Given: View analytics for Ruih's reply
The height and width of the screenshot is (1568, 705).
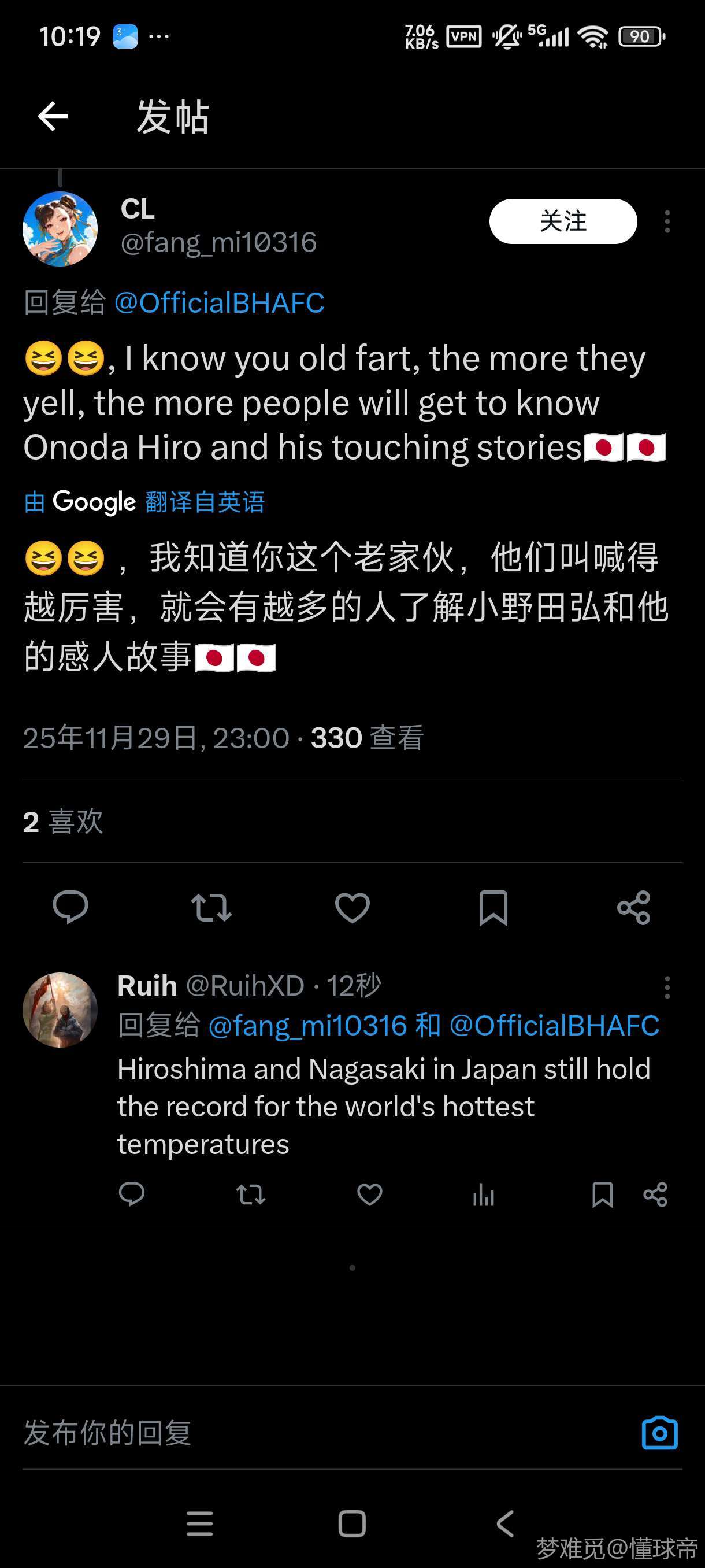Looking at the screenshot, I should click(x=484, y=1195).
